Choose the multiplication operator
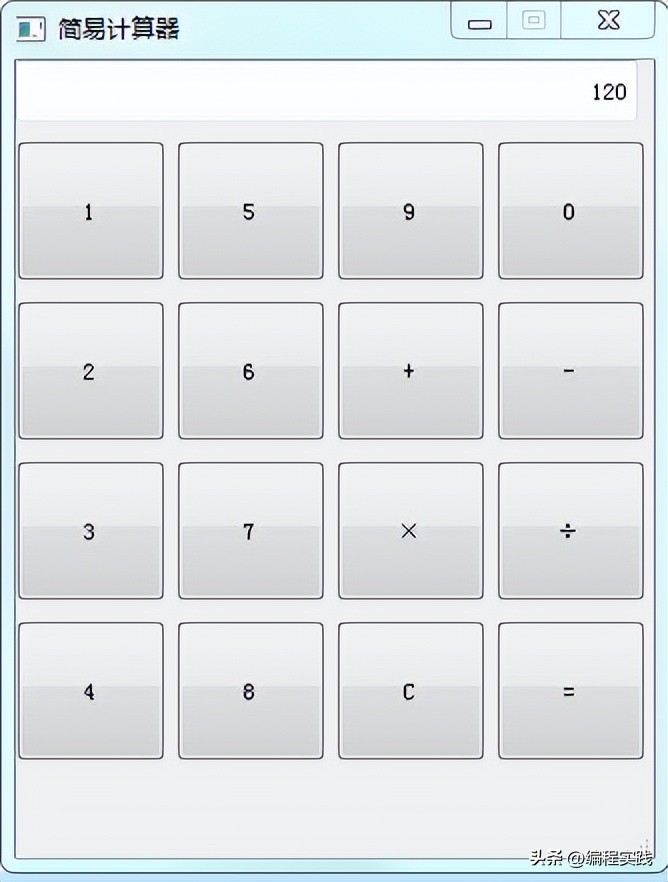The height and width of the screenshot is (882, 668). (410, 531)
